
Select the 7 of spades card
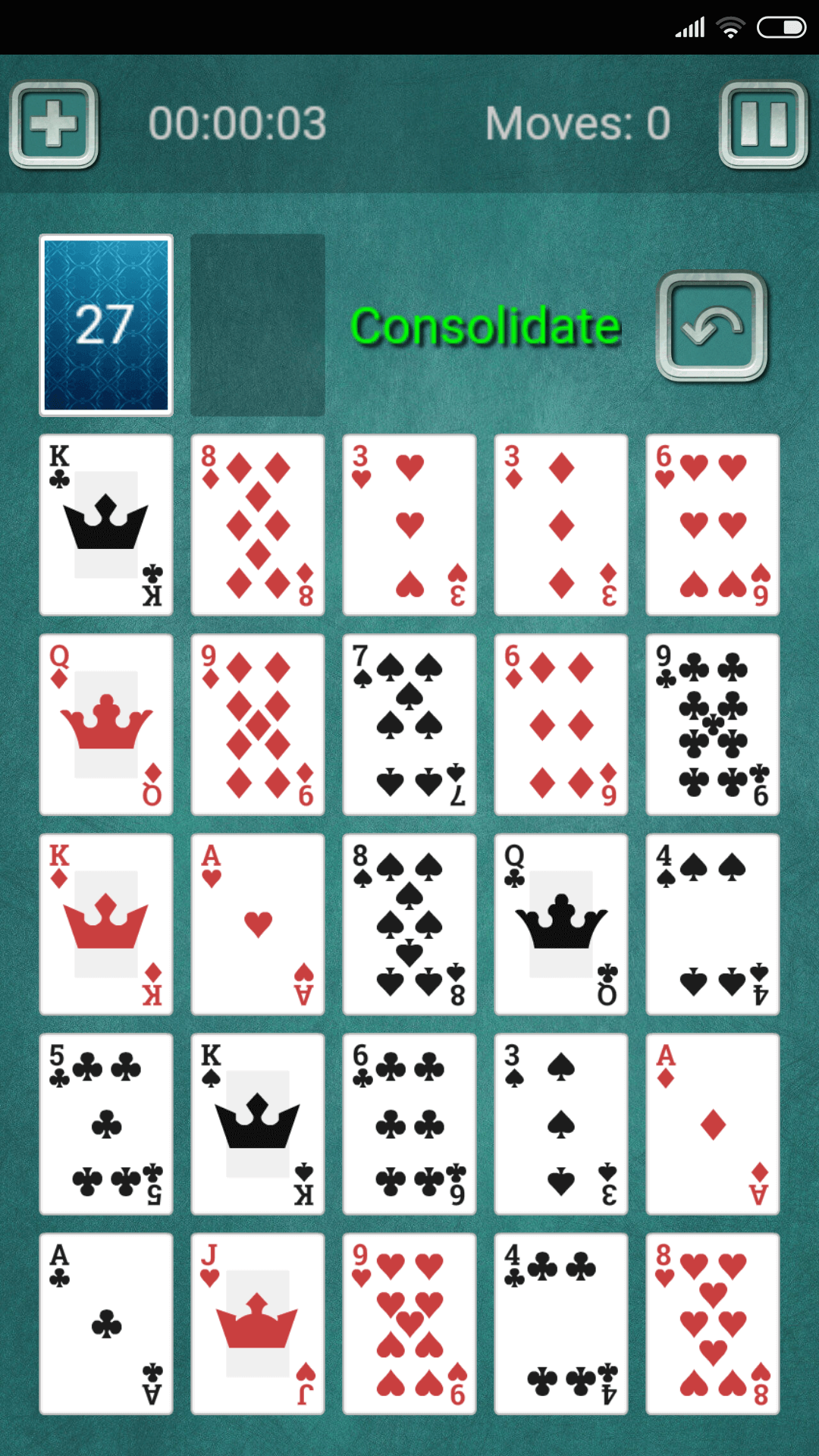tap(409, 725)
